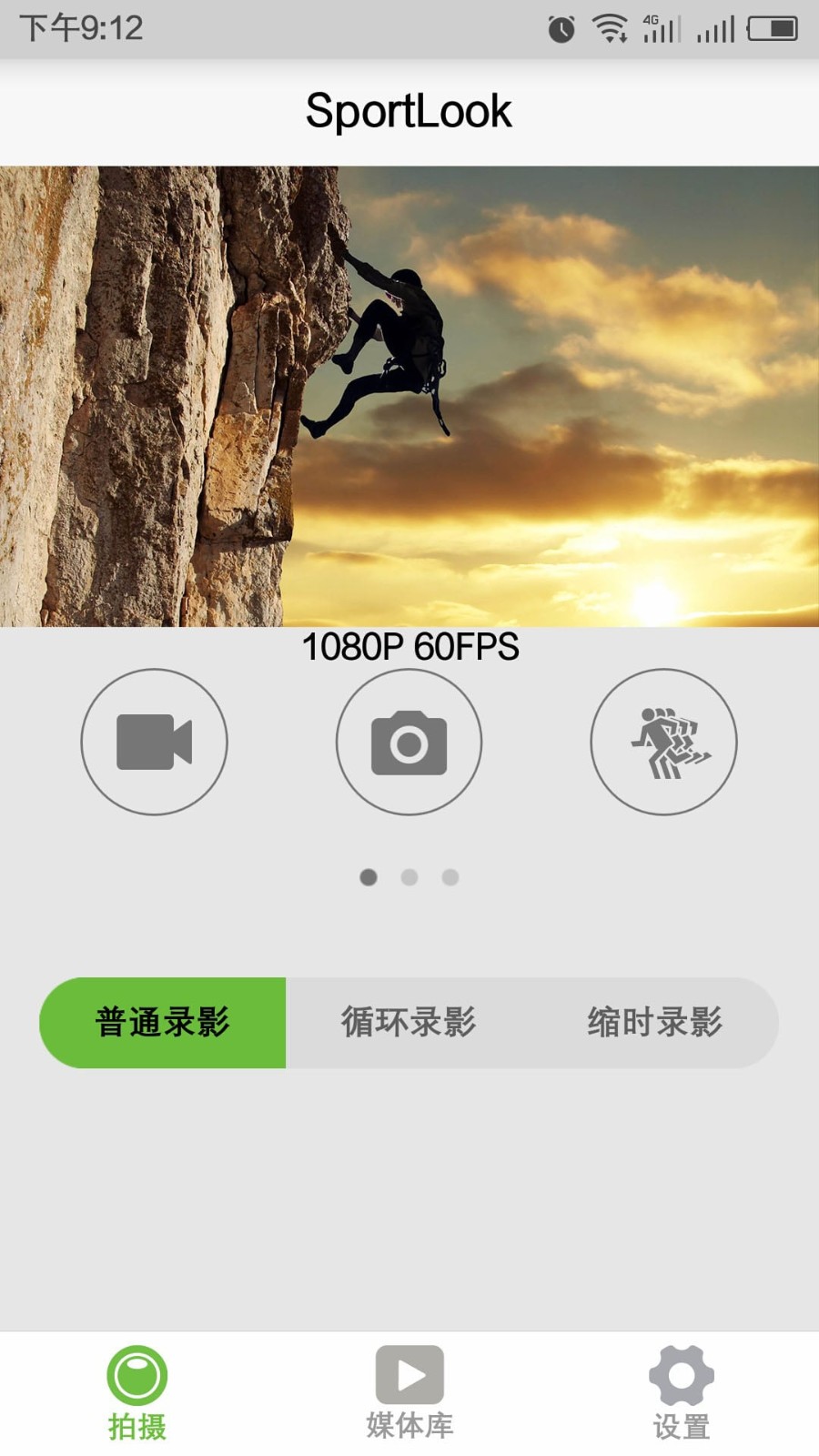The image size is (819, 1456).
Task: Select the photo camera mode icon
Action: click(409, 742)
